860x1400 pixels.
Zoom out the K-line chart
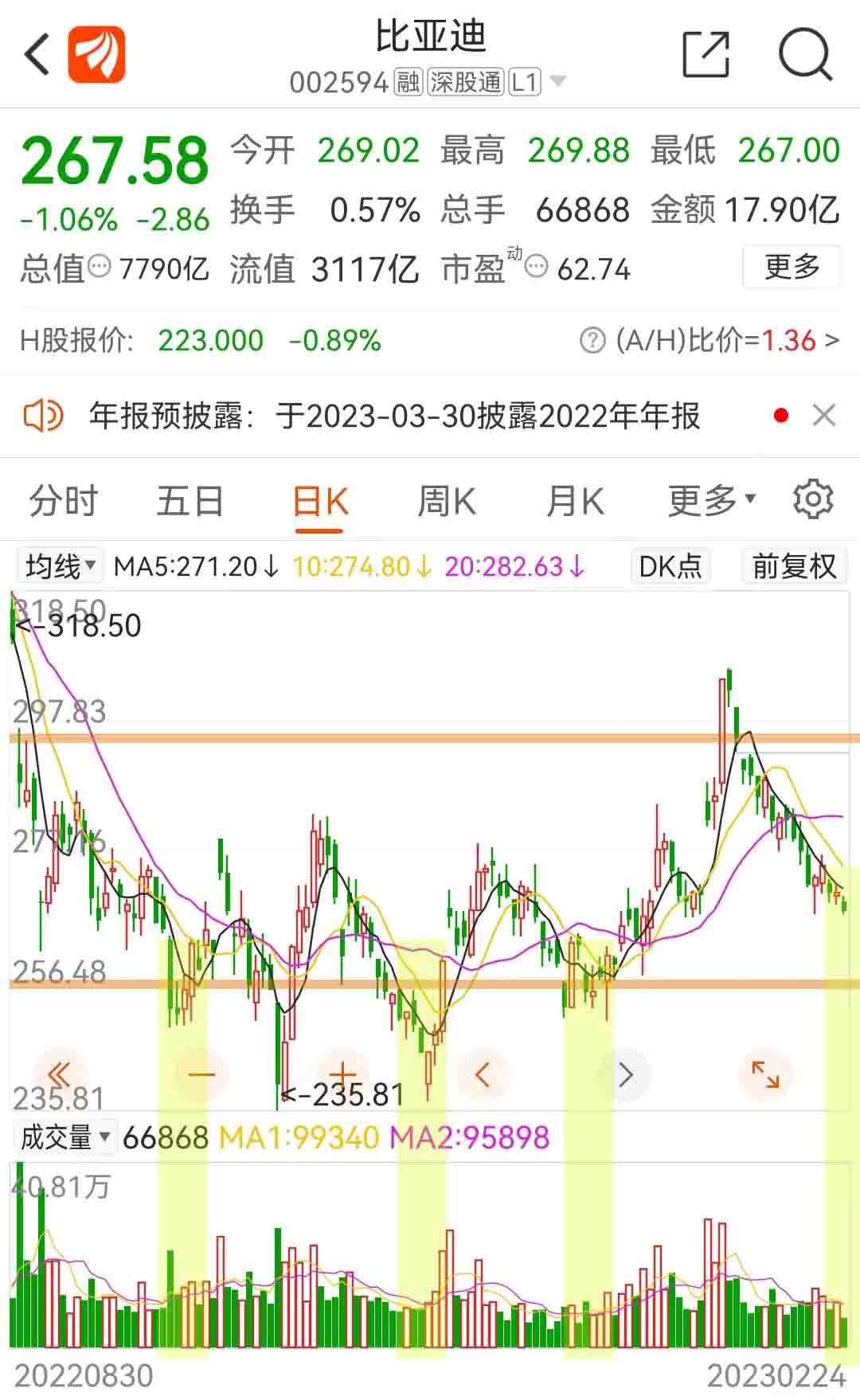coord(201,1074)
